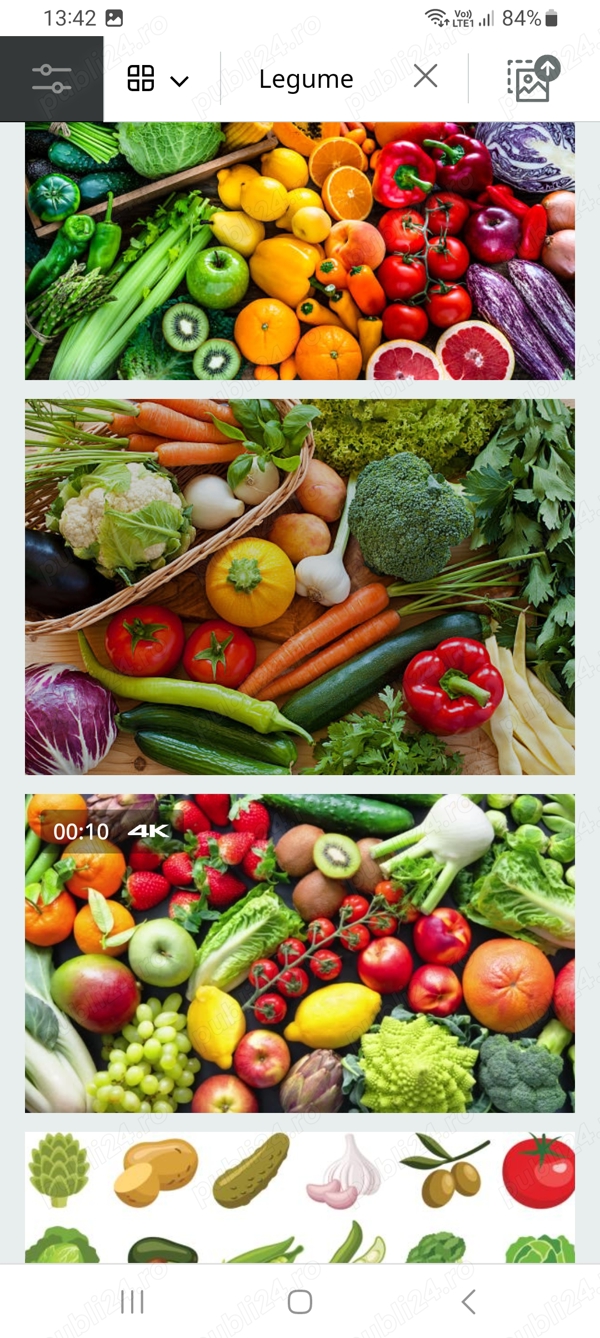Screen dimensions: 600x1338
Task: Expand the content type dropdown
Action: 158,79
